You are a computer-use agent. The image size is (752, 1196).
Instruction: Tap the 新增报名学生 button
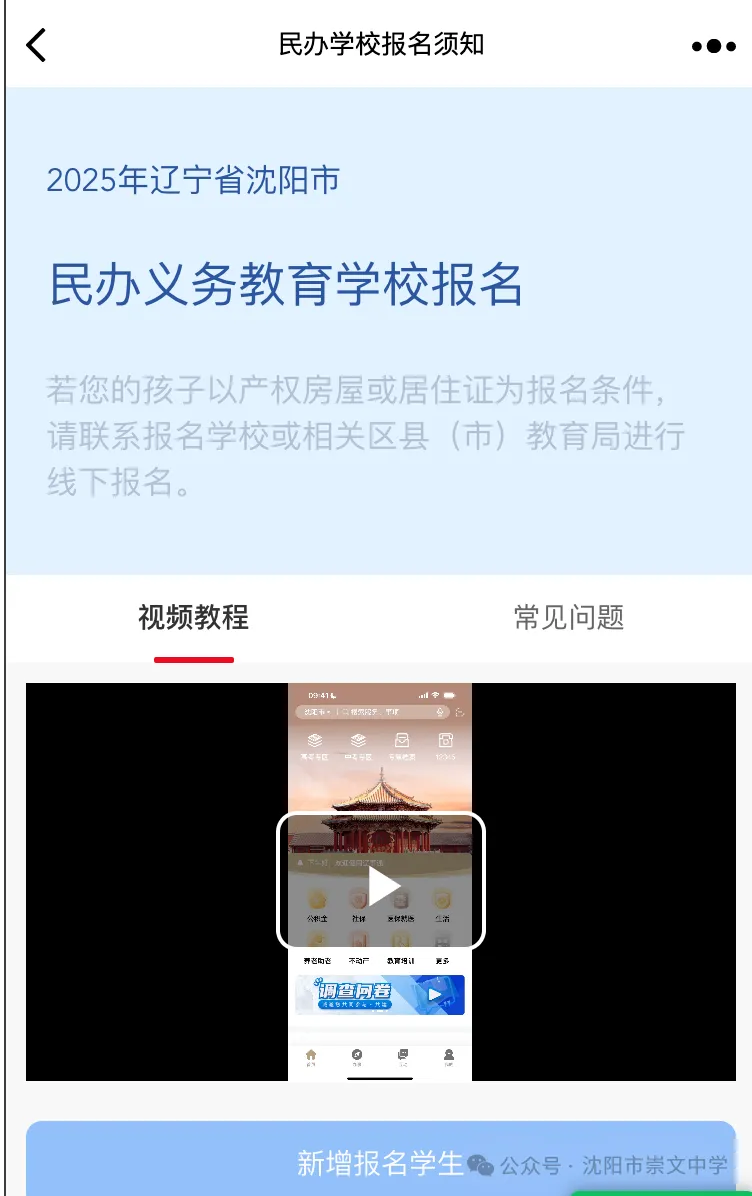tap(381, 1162)
